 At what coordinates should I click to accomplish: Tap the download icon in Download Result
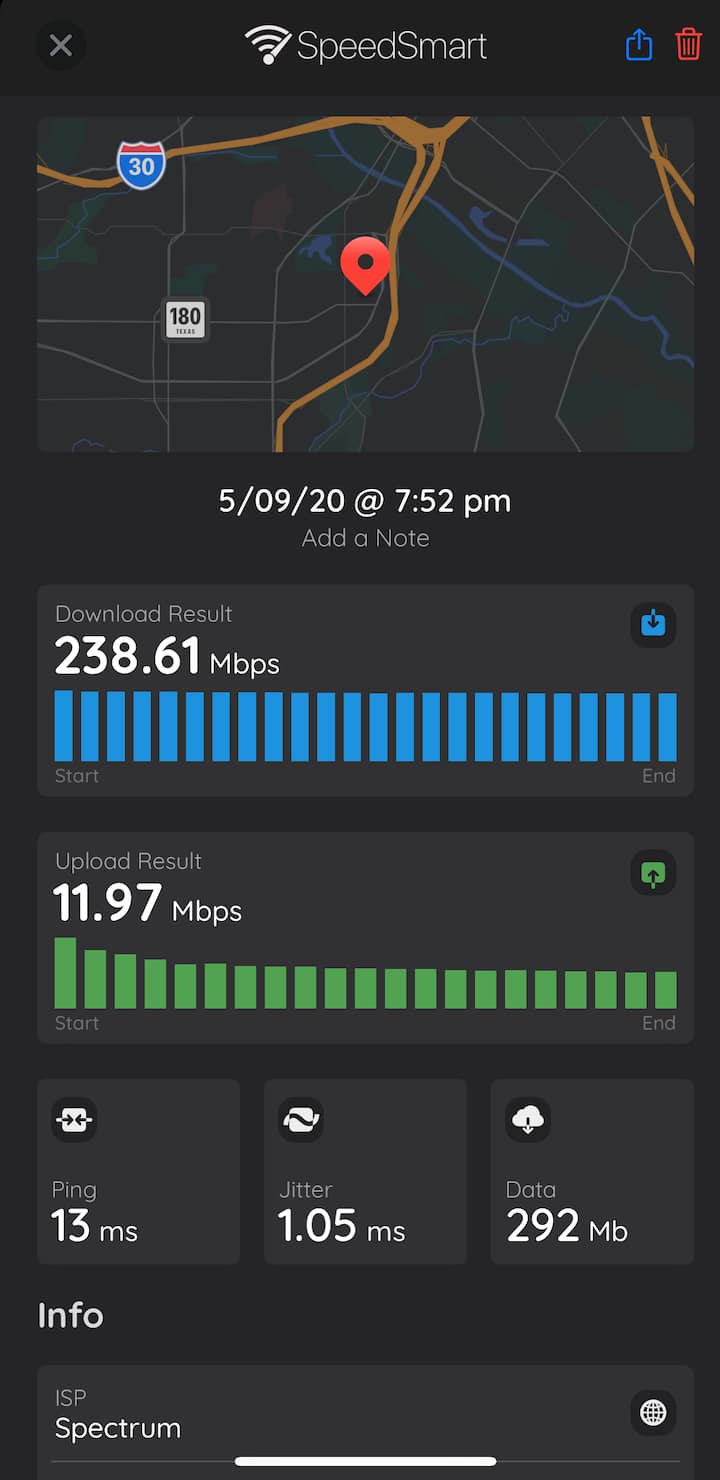coord(653,625)
